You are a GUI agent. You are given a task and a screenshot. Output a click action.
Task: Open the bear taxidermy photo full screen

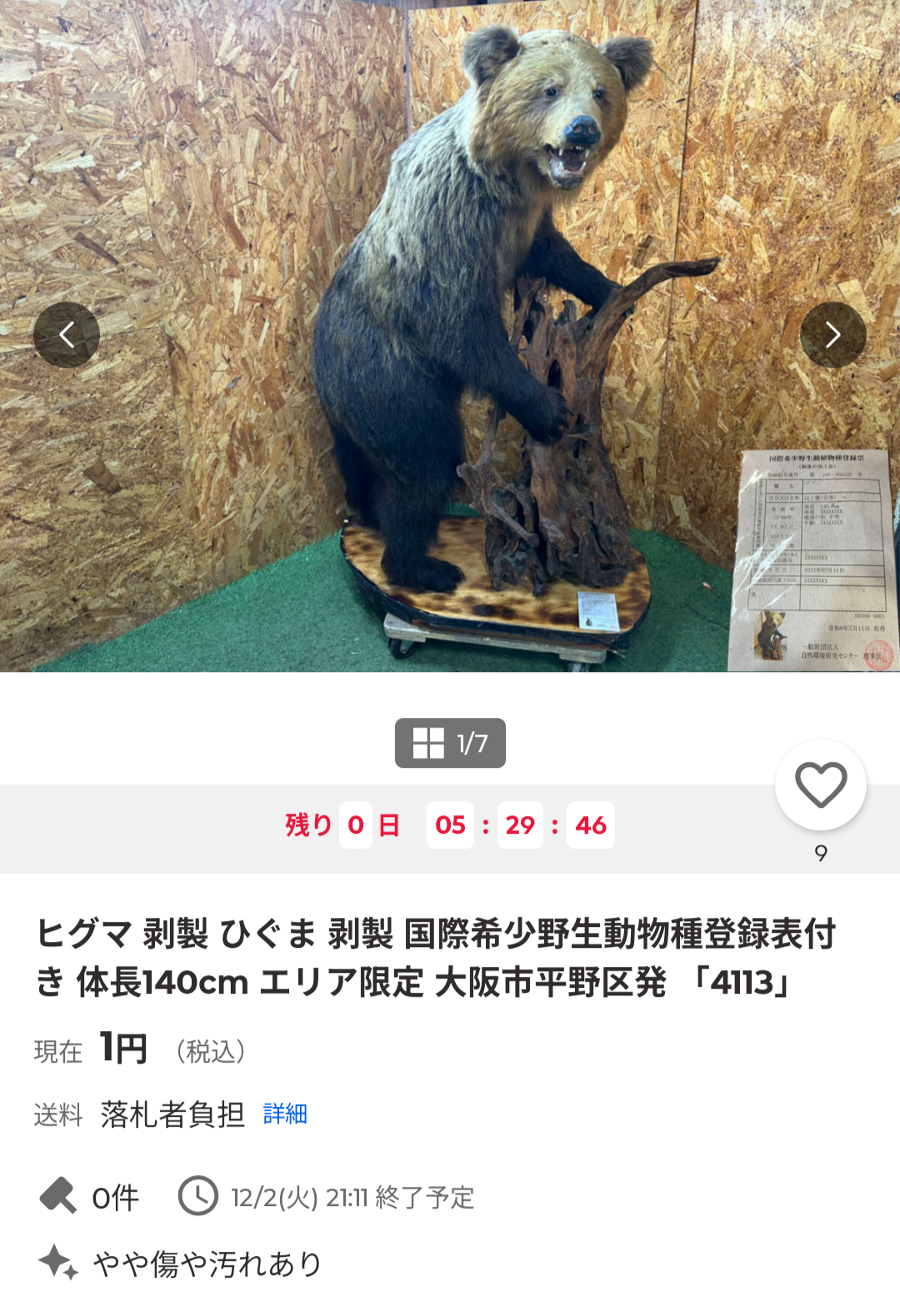tap(450, 333)
